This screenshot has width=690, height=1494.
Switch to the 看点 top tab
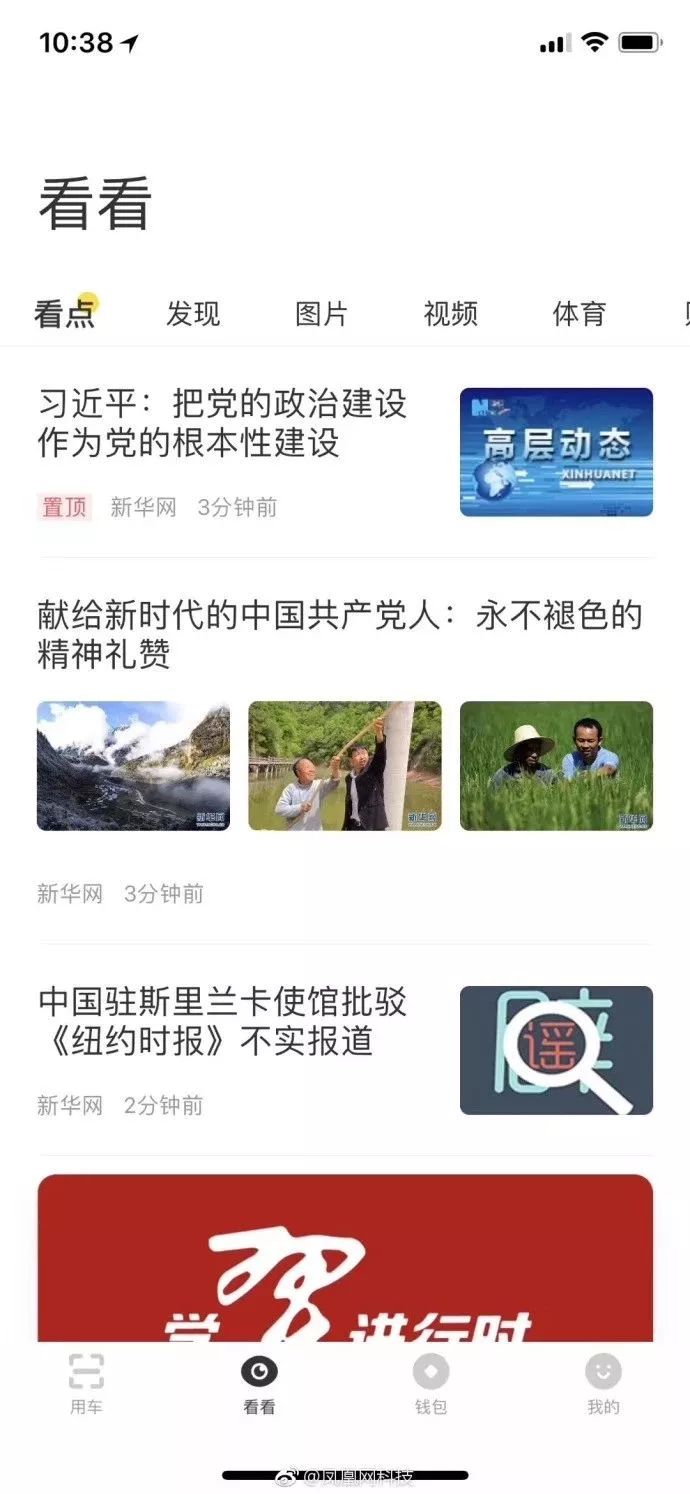[x=64, y=314]
